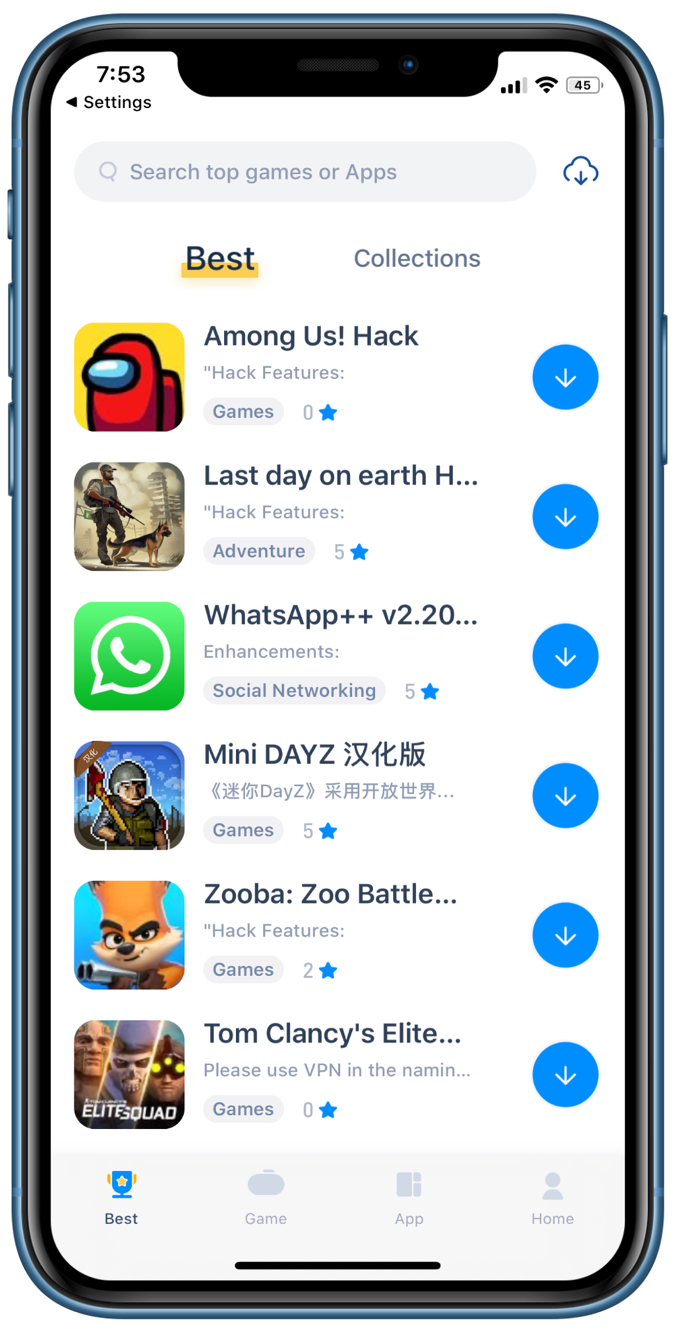
Task: Return to Settings via the back link
Action: [x=108, y=102]
